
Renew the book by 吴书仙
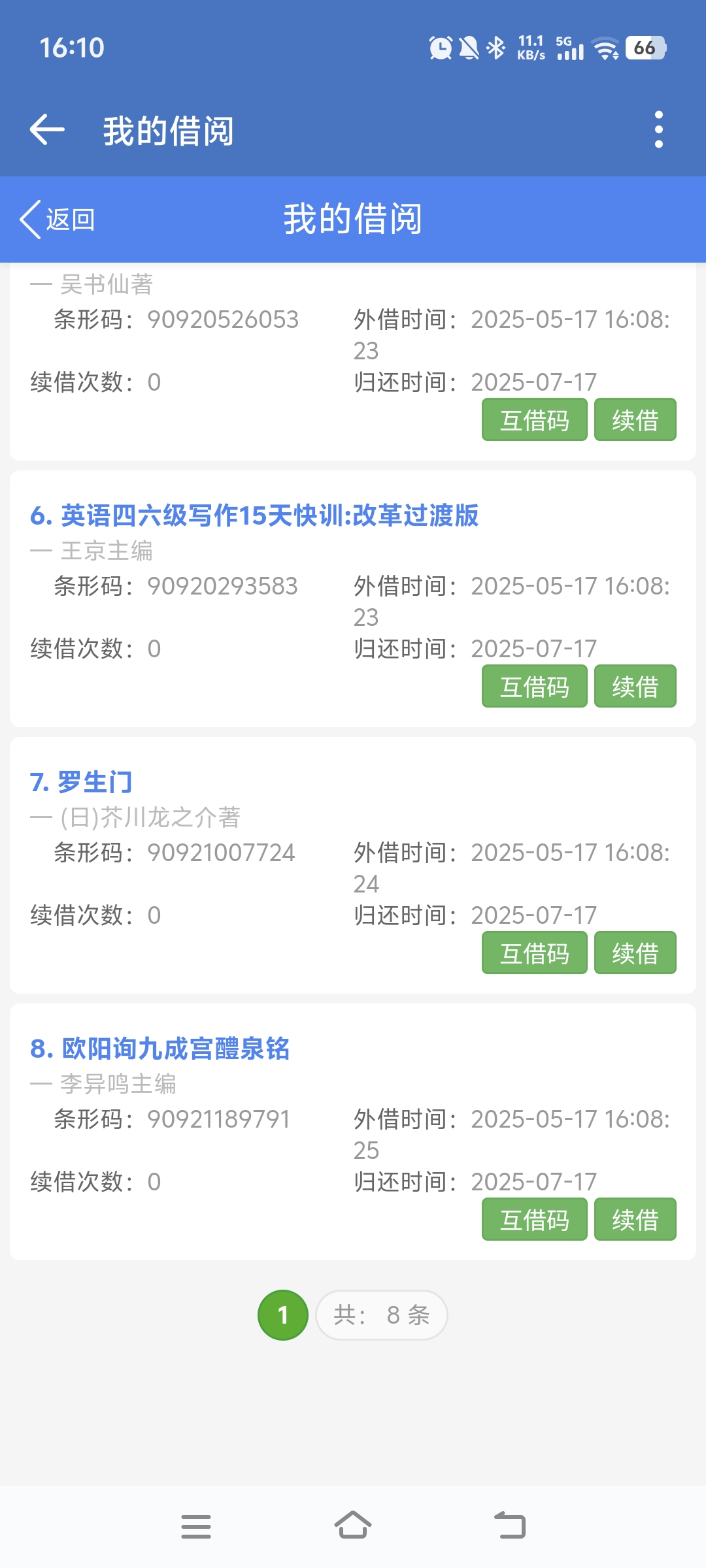(635, 420)
